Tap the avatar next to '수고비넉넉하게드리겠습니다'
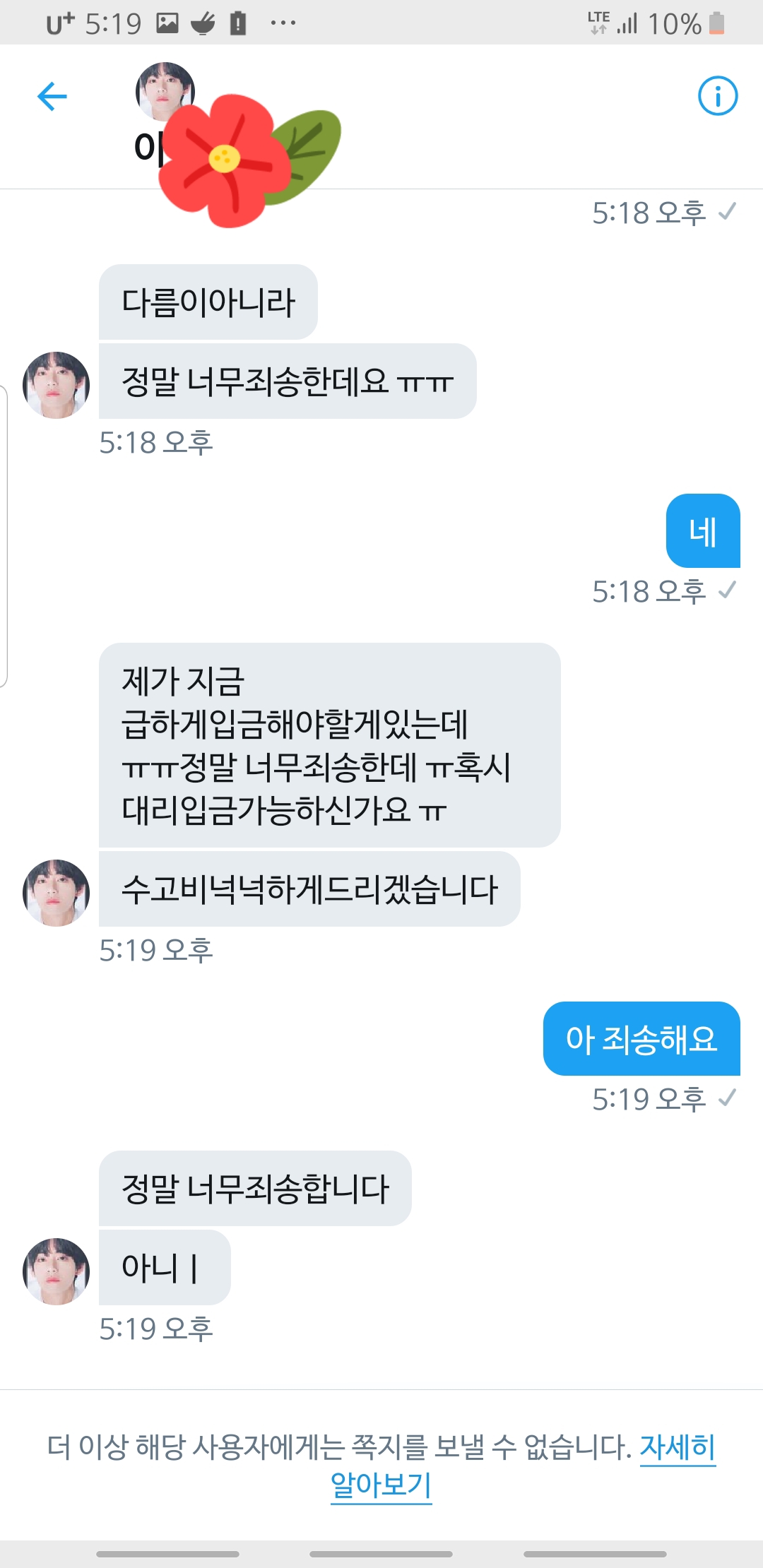Screen dimensions: 763x1568 [56, 892]
